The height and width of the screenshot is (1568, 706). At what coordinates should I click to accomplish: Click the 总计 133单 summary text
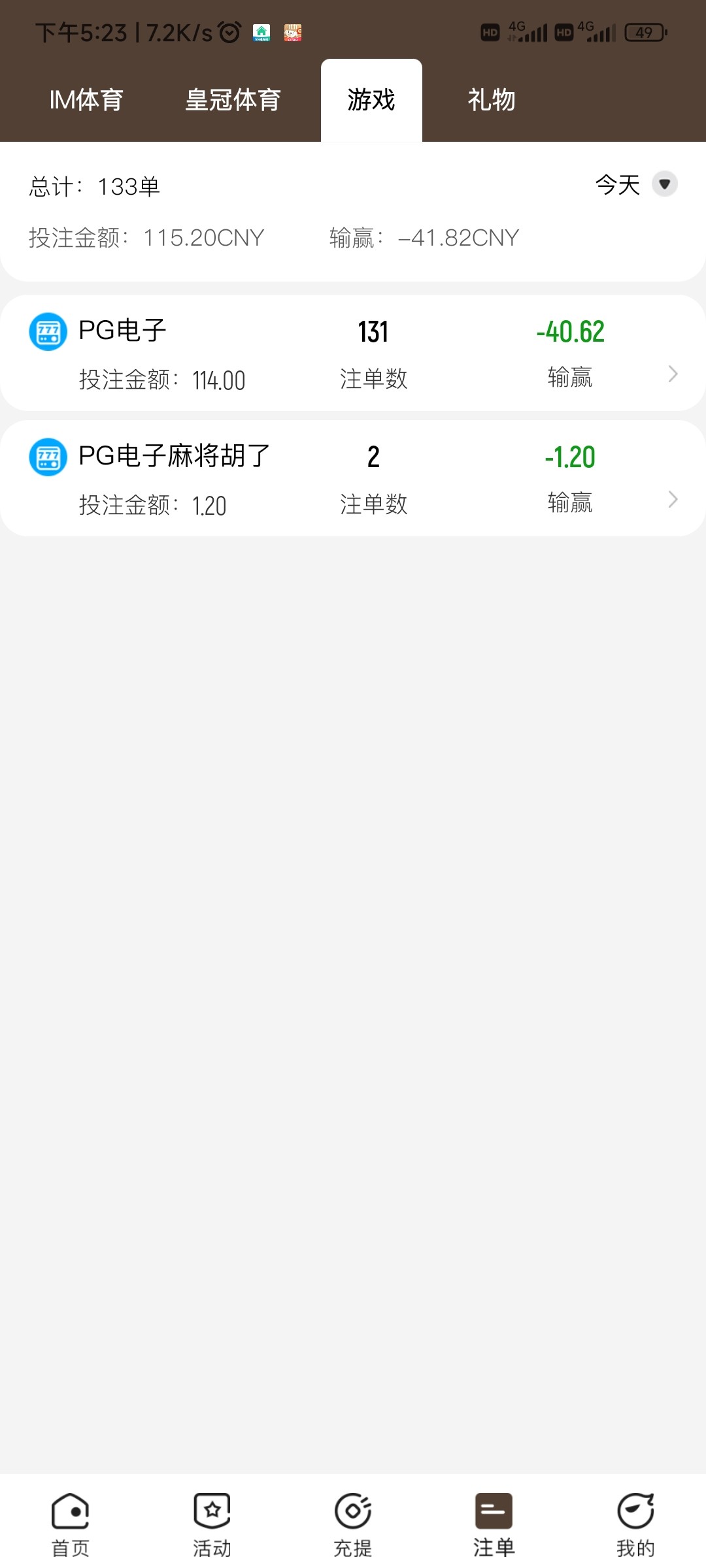click(95, 185)
